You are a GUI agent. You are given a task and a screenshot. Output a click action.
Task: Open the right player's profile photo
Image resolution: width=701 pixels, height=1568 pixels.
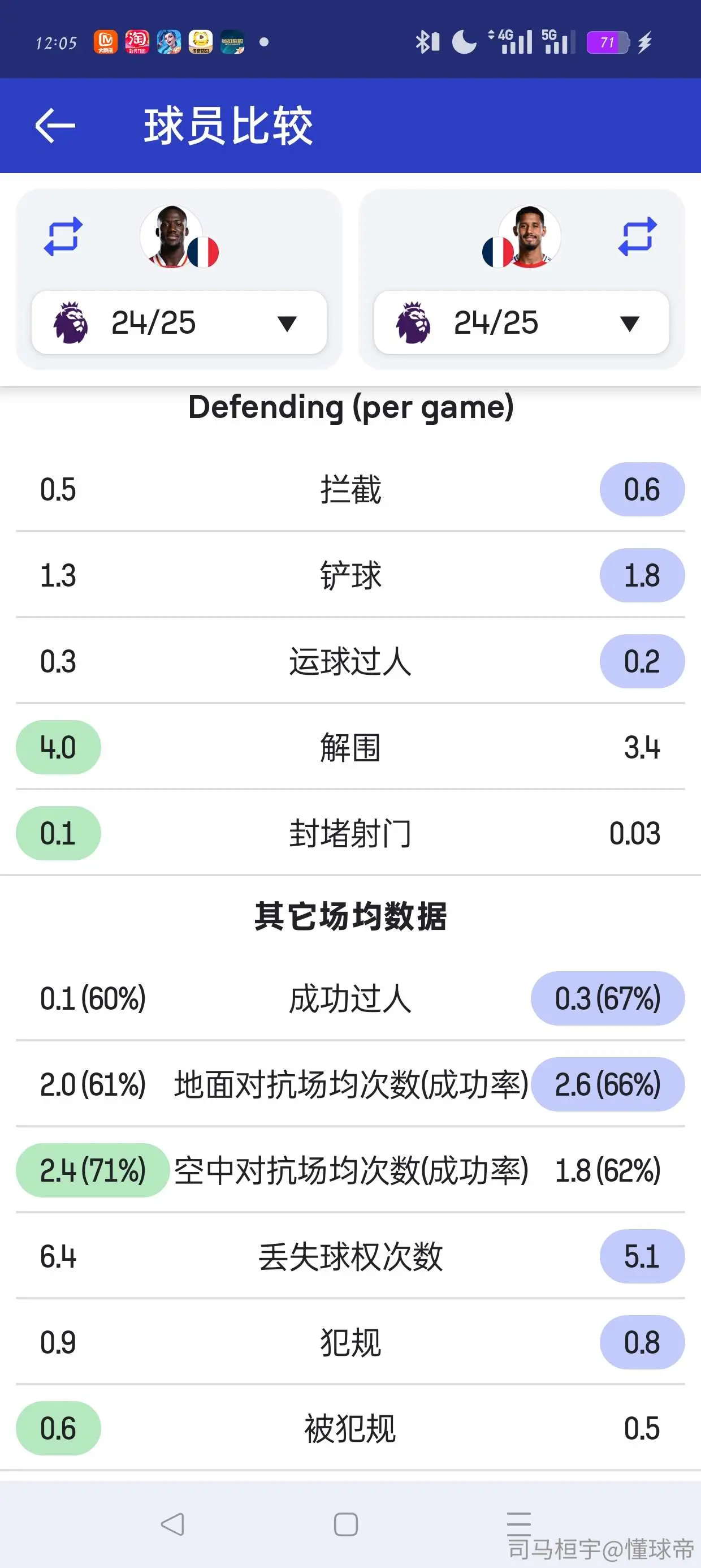529,236
